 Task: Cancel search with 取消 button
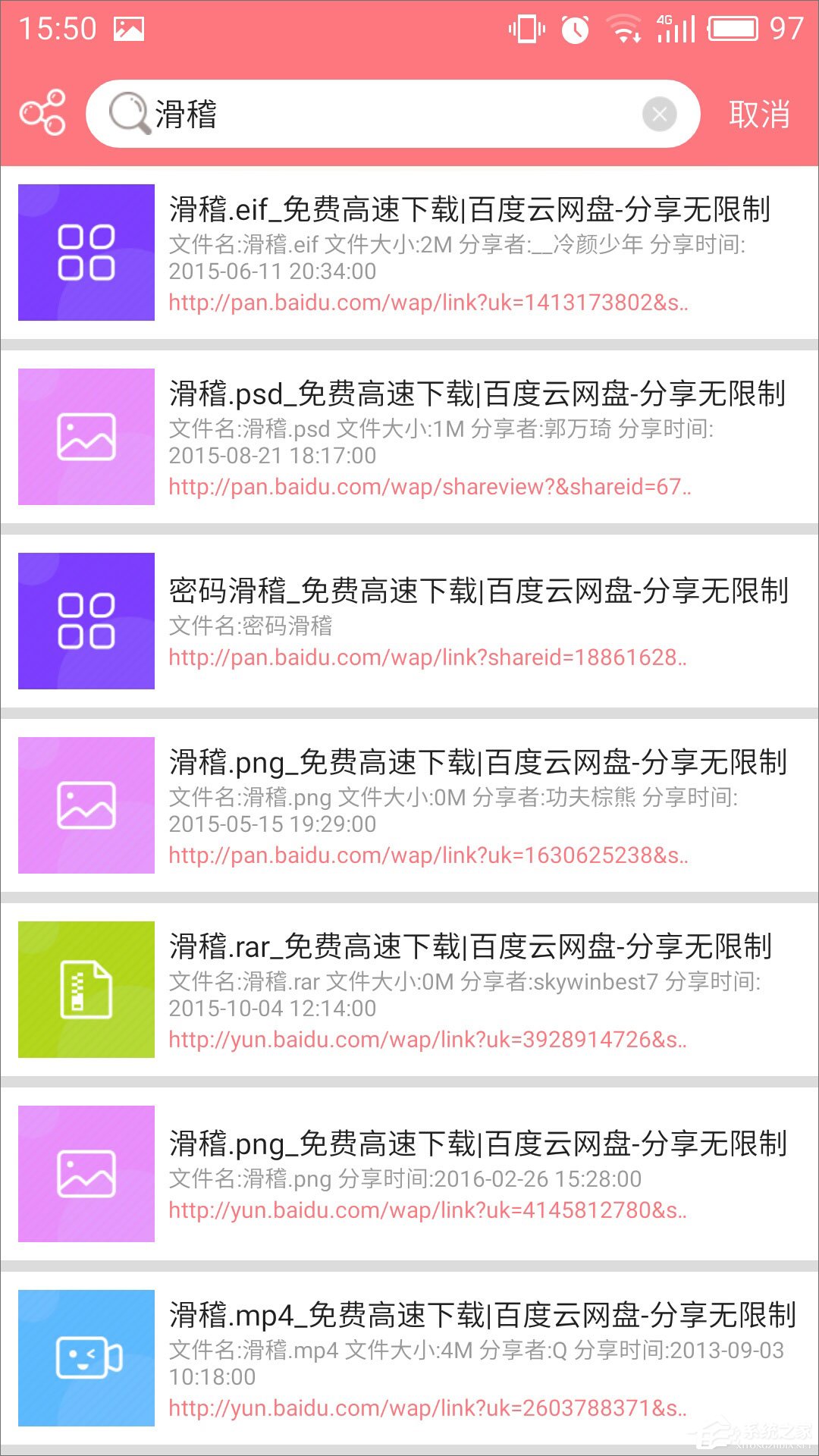pos(759,115)
